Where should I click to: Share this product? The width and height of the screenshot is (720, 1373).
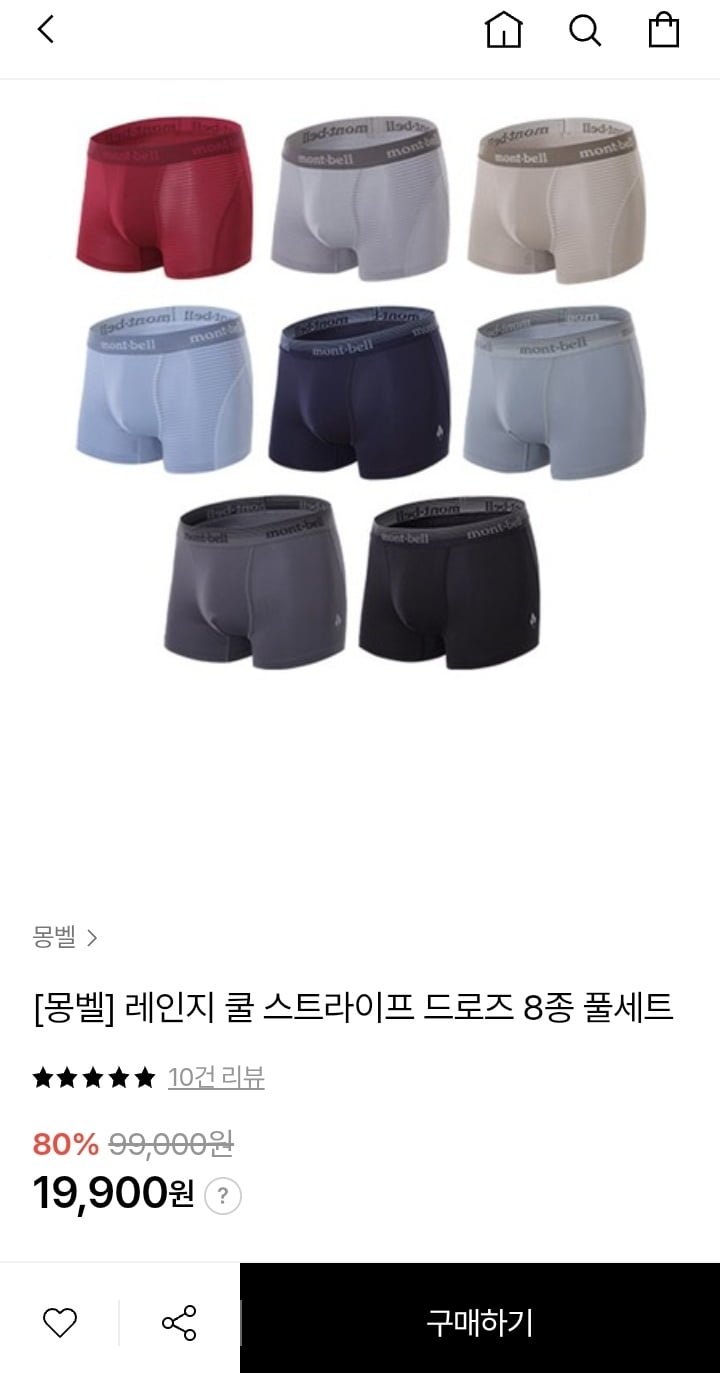(179, 1322)
